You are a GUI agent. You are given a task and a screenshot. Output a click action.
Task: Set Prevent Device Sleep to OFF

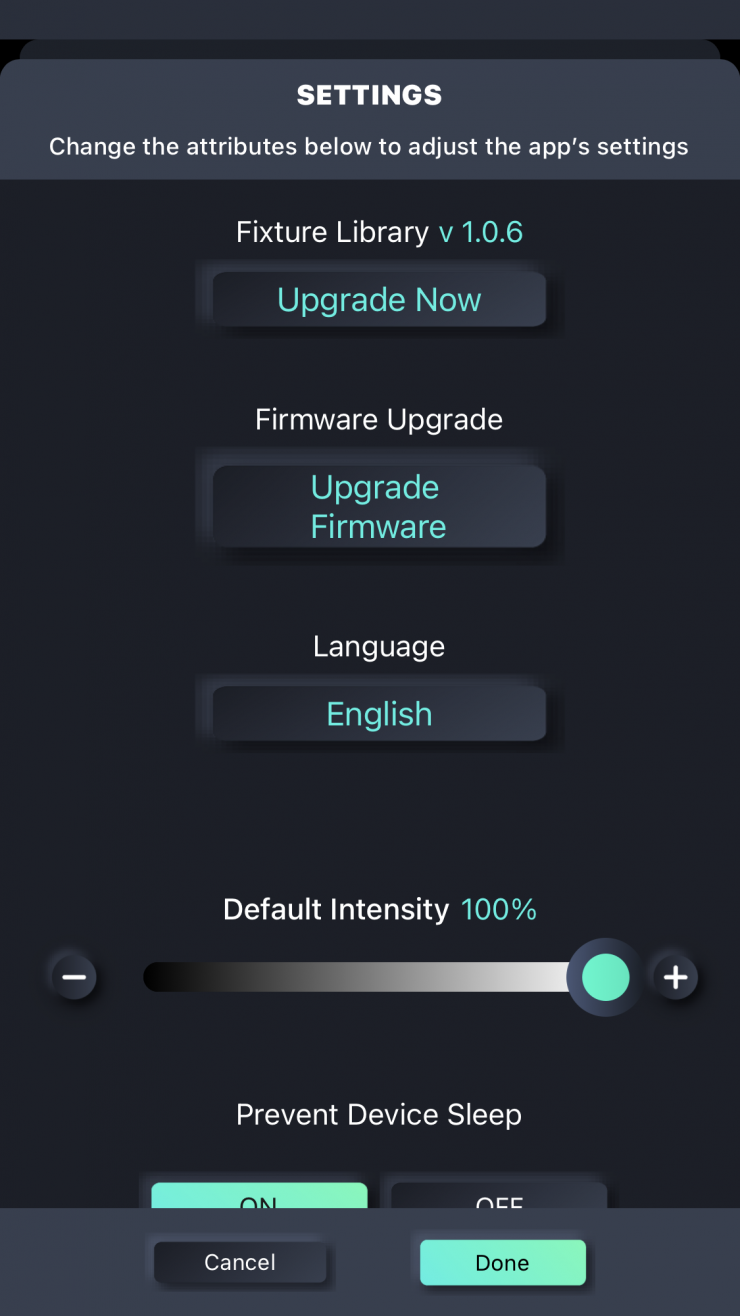pyautogui.click(x=498, y=1196)
